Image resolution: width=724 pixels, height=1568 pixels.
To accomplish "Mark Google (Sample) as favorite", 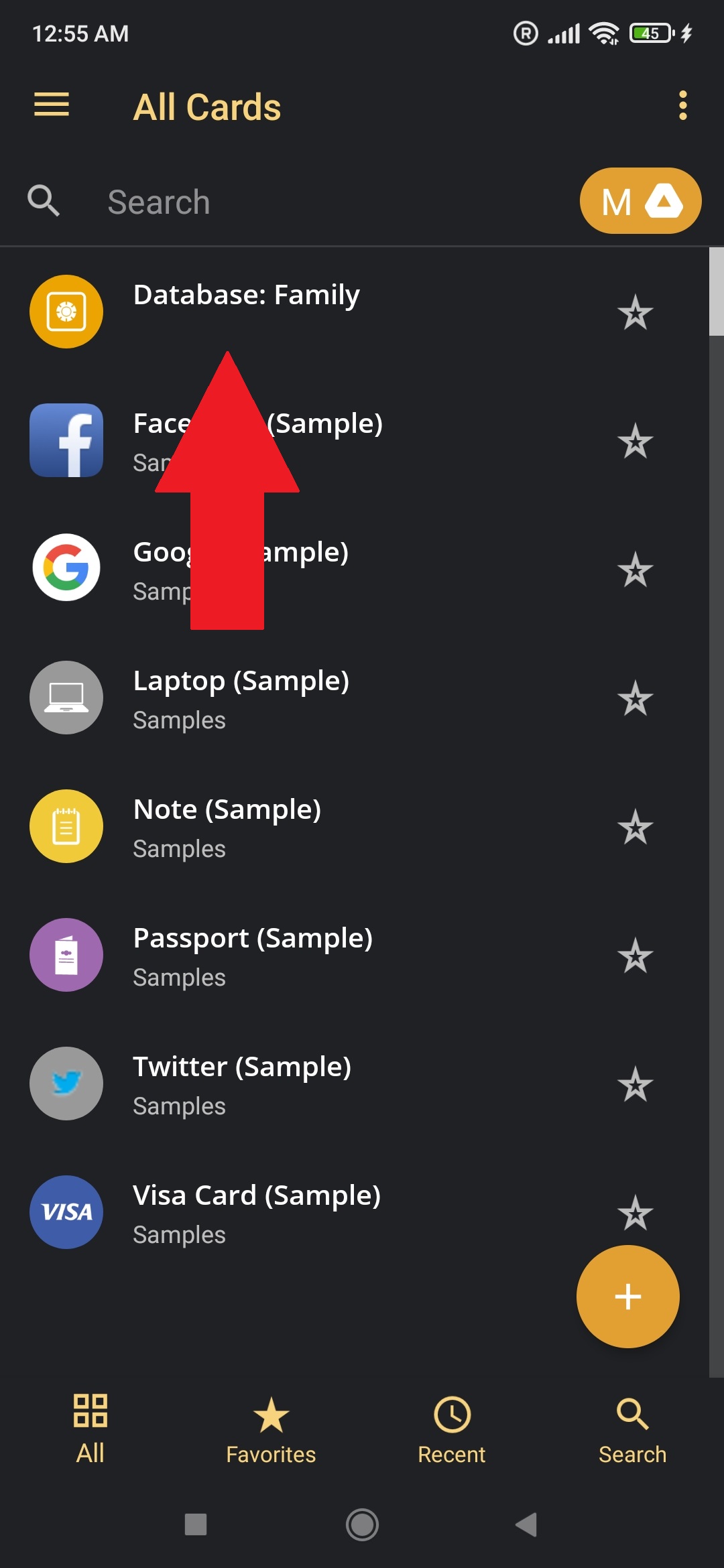I will (635, 570).
